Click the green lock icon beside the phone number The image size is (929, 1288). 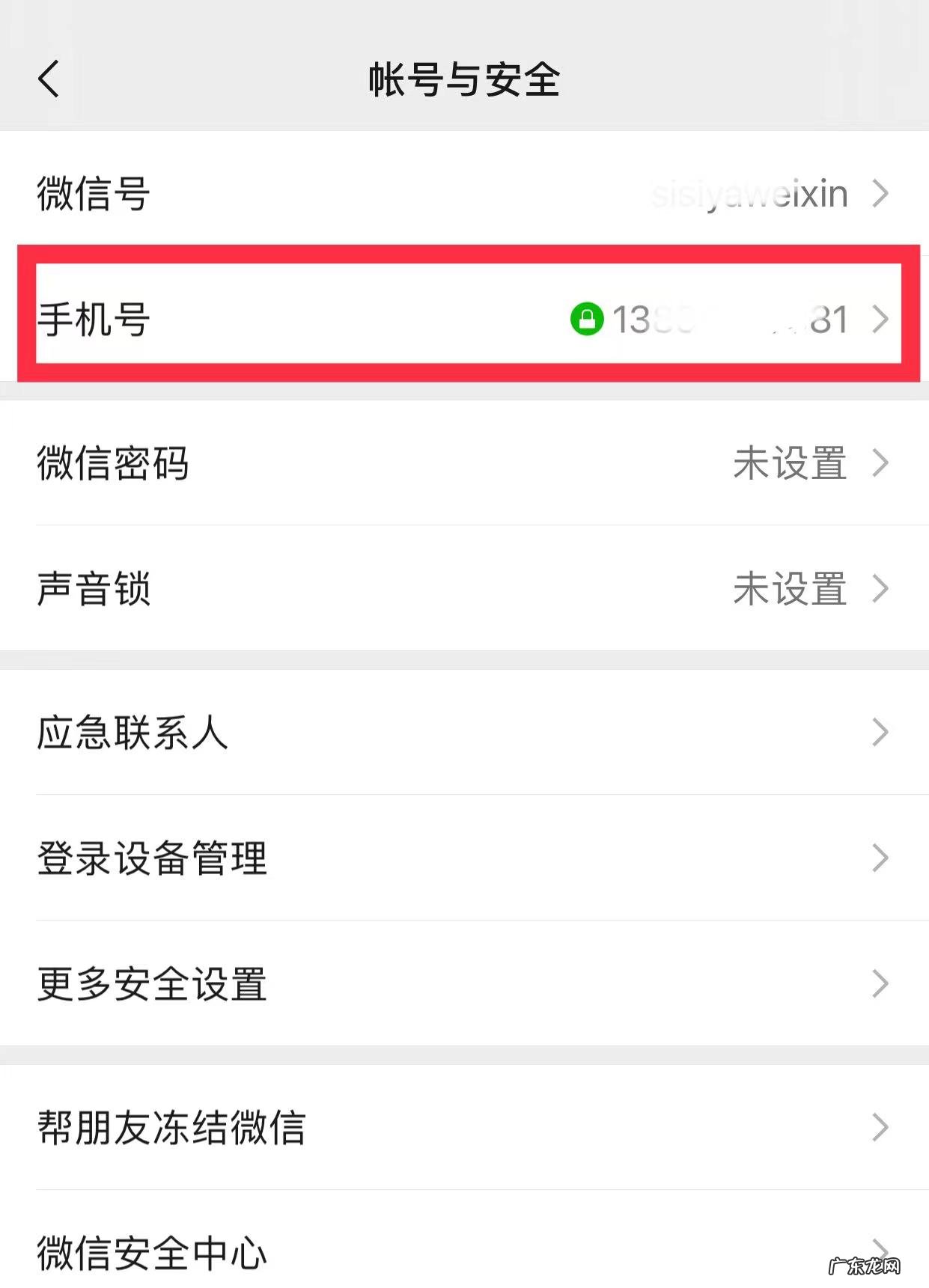(x=588, y=320)
